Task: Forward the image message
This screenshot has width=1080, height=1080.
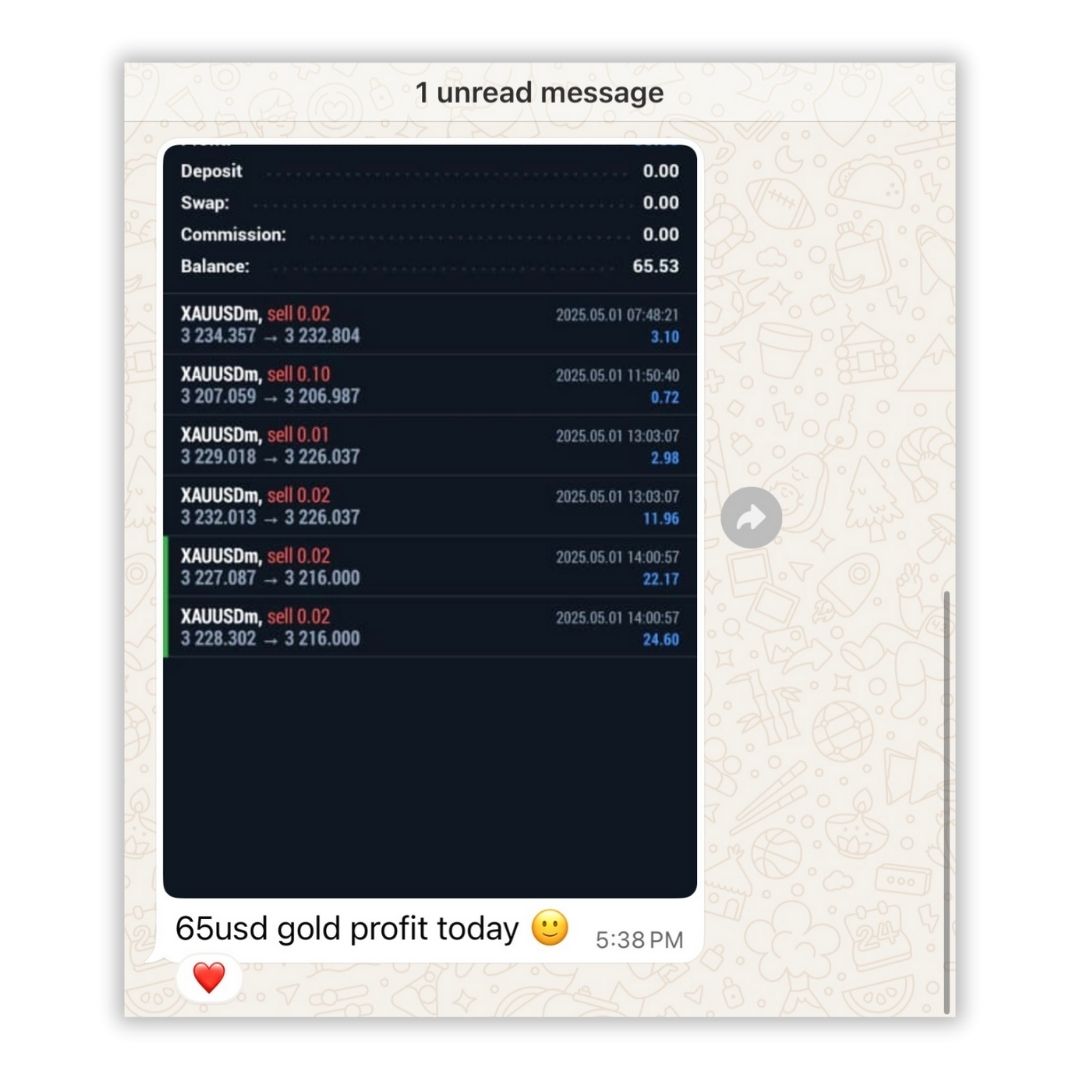Action: coord(751,517)
